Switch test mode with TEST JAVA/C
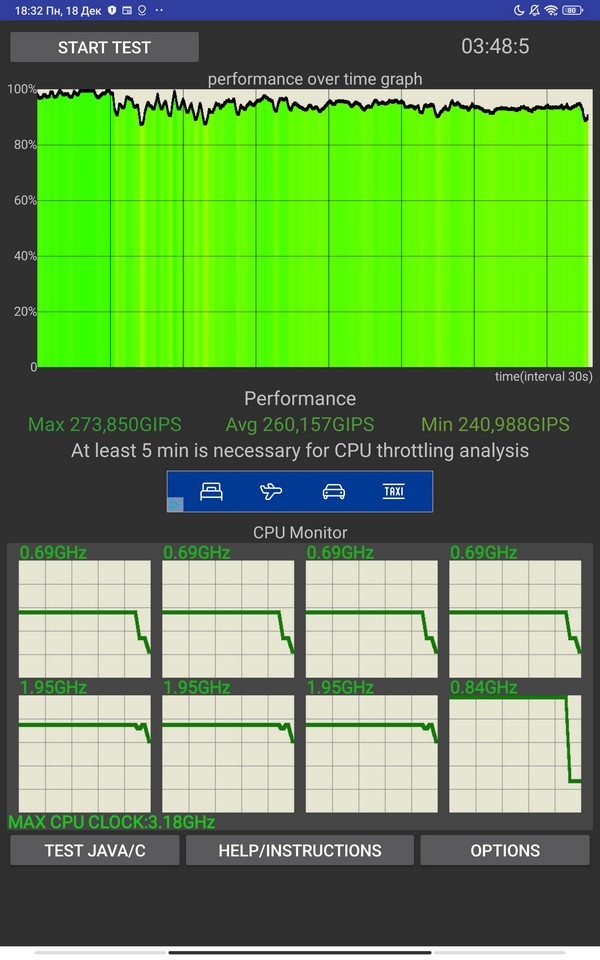 click(x=95, y=850)
